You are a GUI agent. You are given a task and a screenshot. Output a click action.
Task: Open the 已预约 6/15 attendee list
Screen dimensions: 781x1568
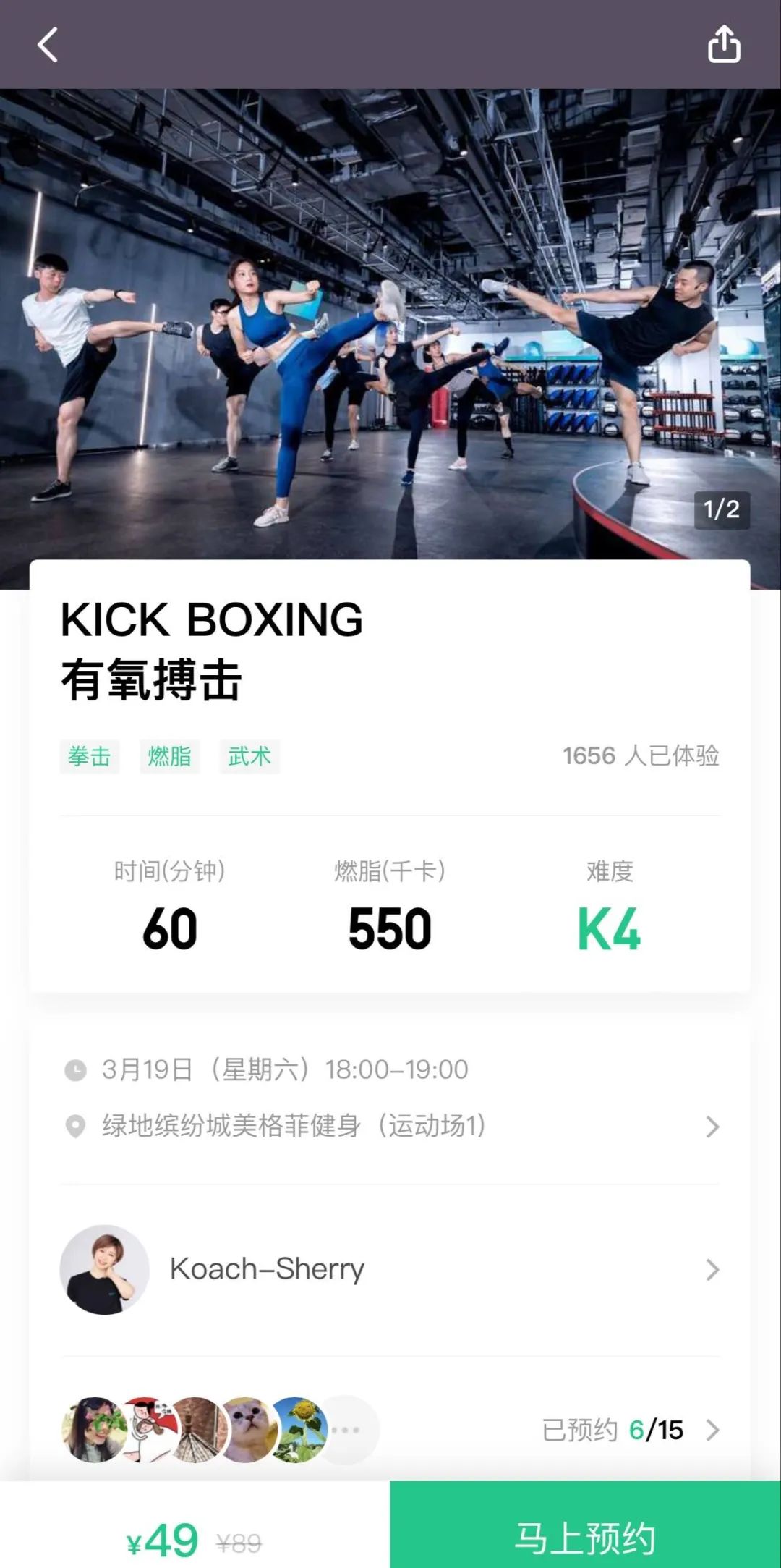coord(629,1430)
